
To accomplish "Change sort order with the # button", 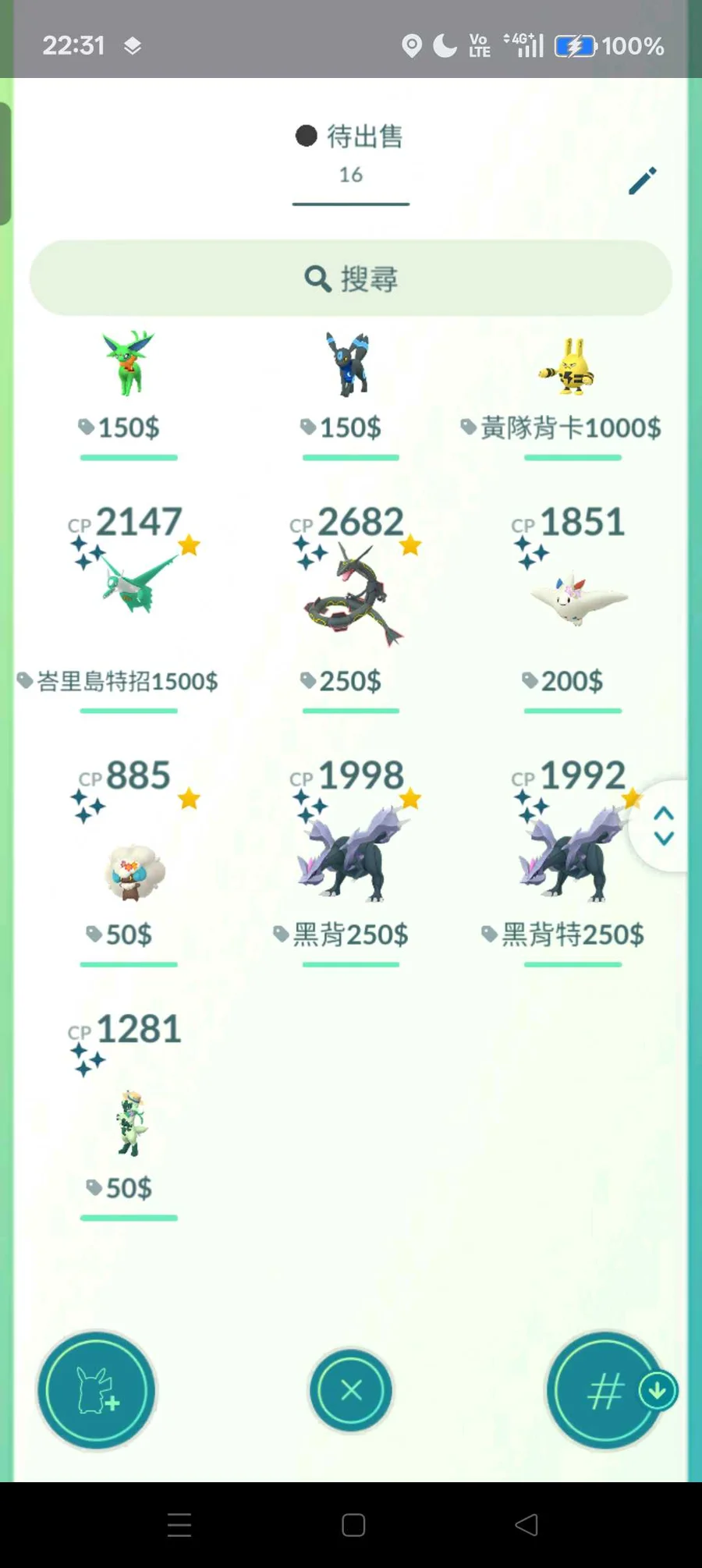I will click(x=605, y=1390).
